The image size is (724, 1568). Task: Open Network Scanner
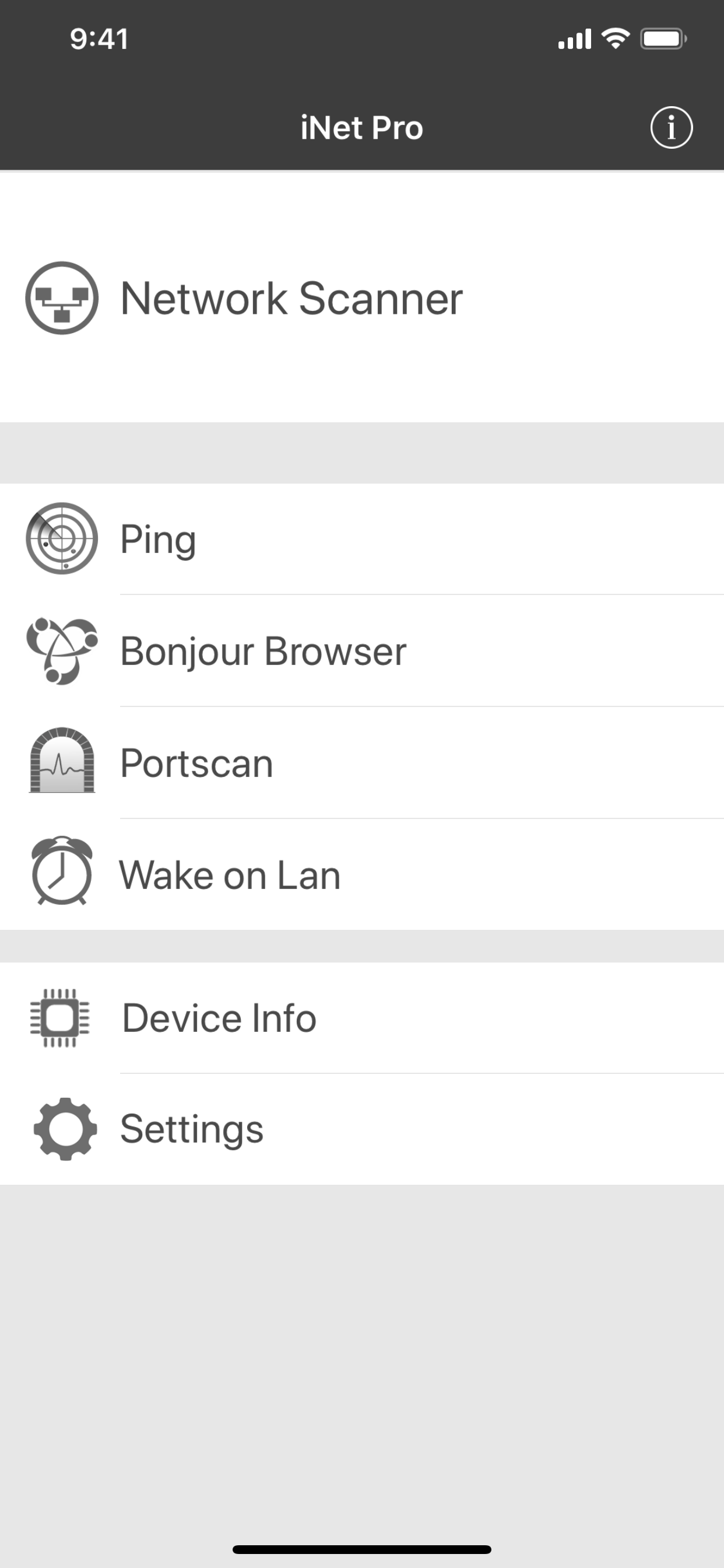click(292, 298)
